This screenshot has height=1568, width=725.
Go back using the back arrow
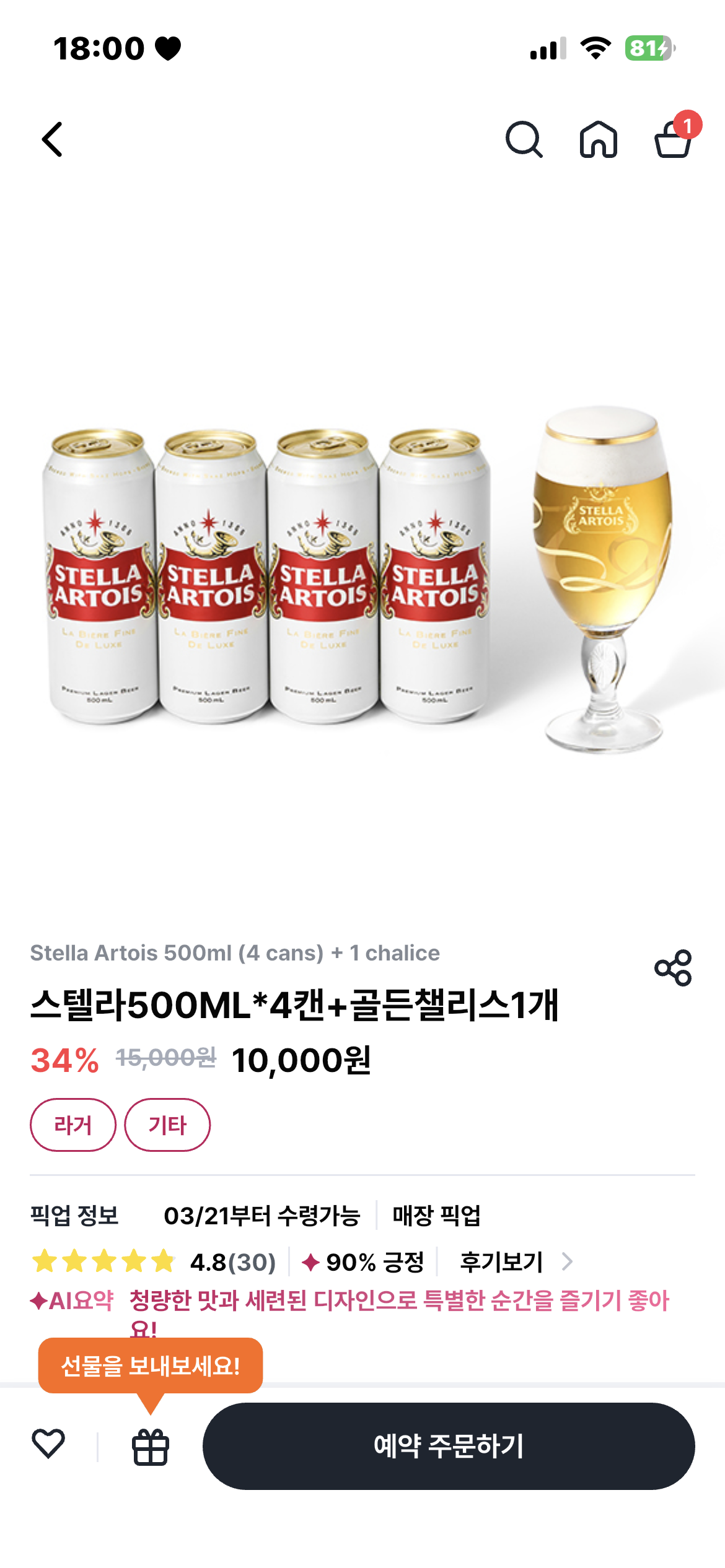[53, 139]
